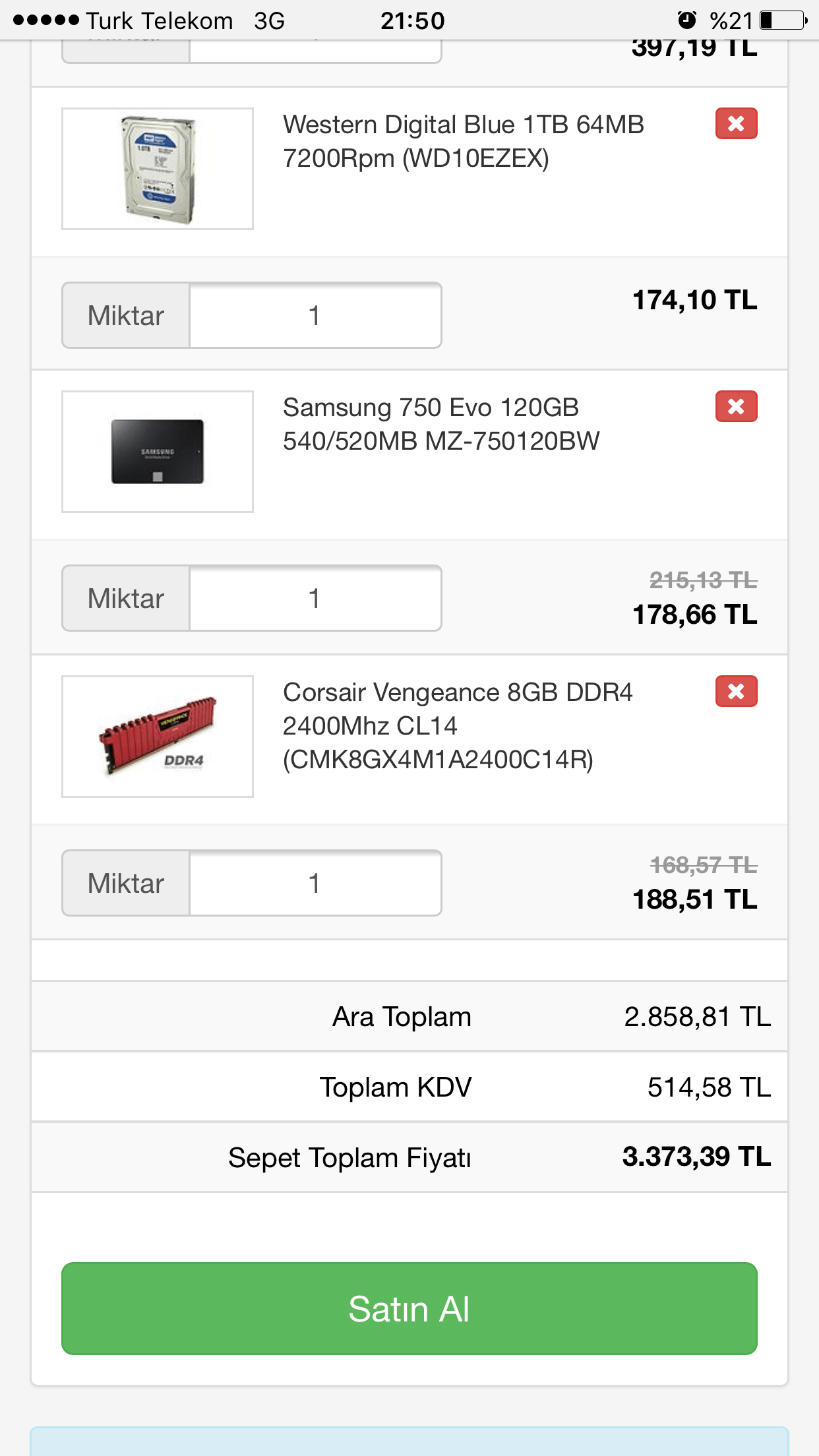Screen dimensions: 819x1456
Task: Edit quantity field for Western Digital Blue
Action: [315, 316]
